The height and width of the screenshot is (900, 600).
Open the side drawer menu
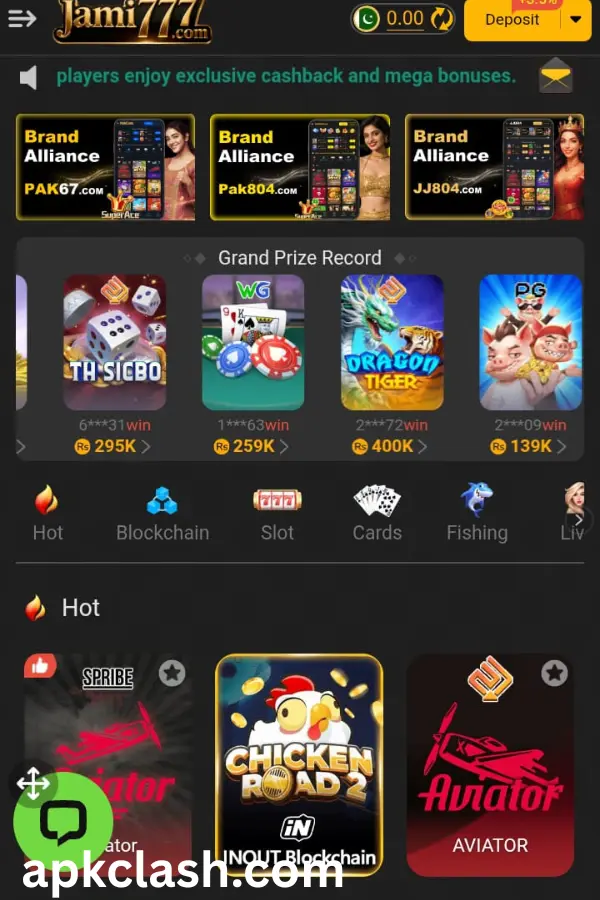coord(22,18)
